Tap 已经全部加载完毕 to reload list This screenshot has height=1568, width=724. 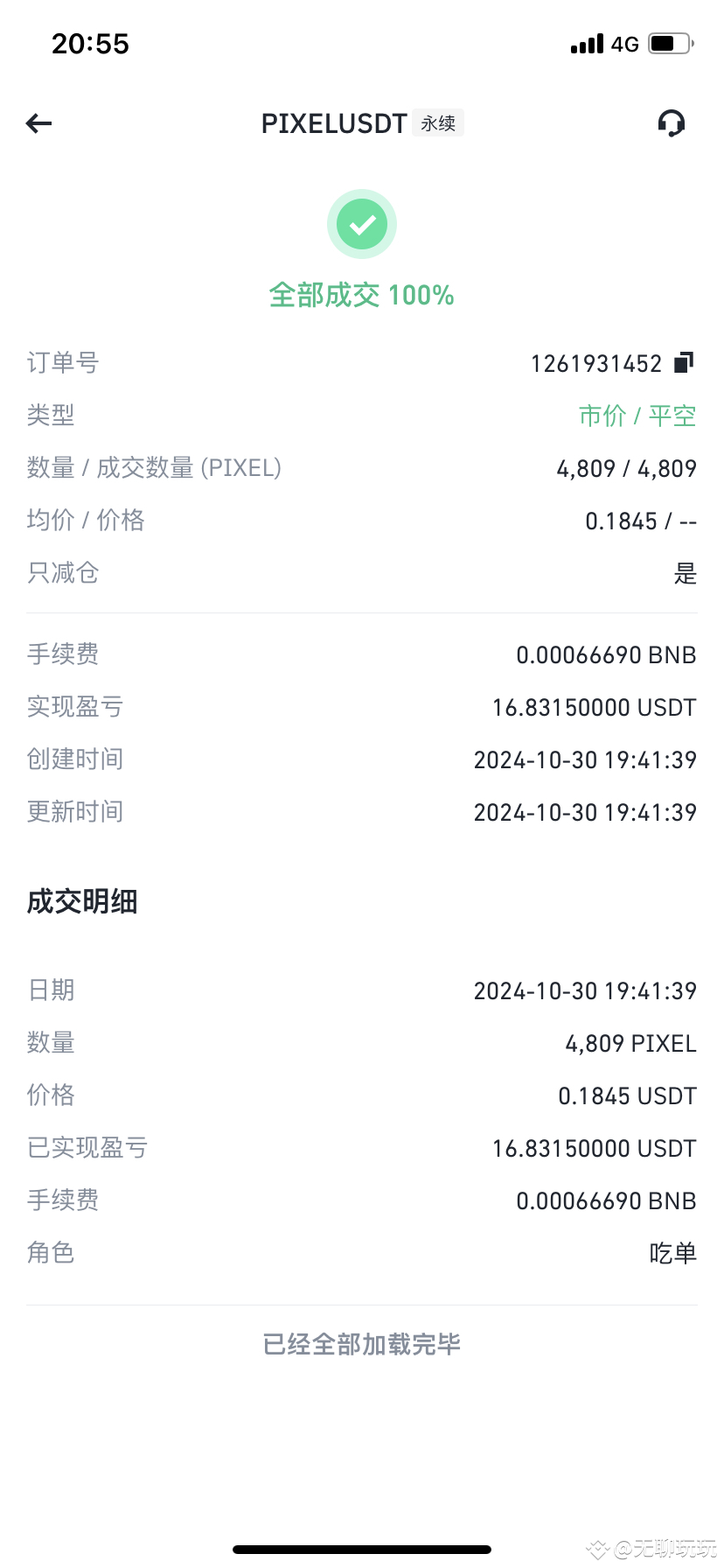click(x=362, y=1344)
